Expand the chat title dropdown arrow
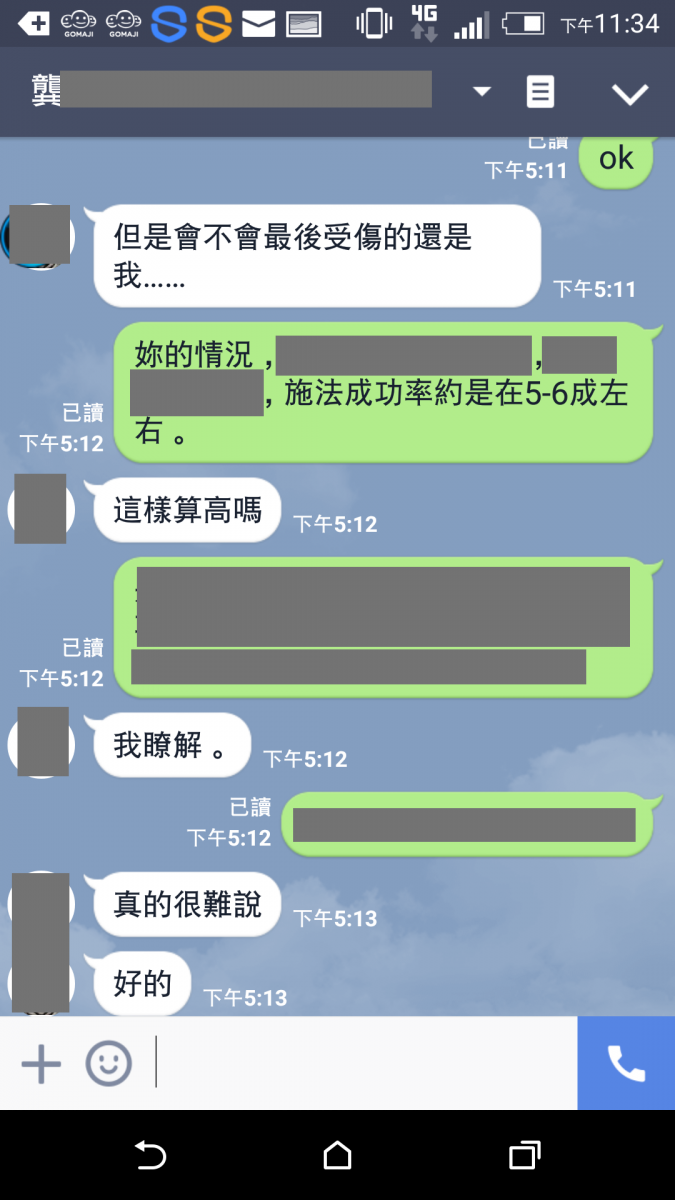The width and height of the screenshot is (675, 1200). pyautogui.click(x=482, y=92)
